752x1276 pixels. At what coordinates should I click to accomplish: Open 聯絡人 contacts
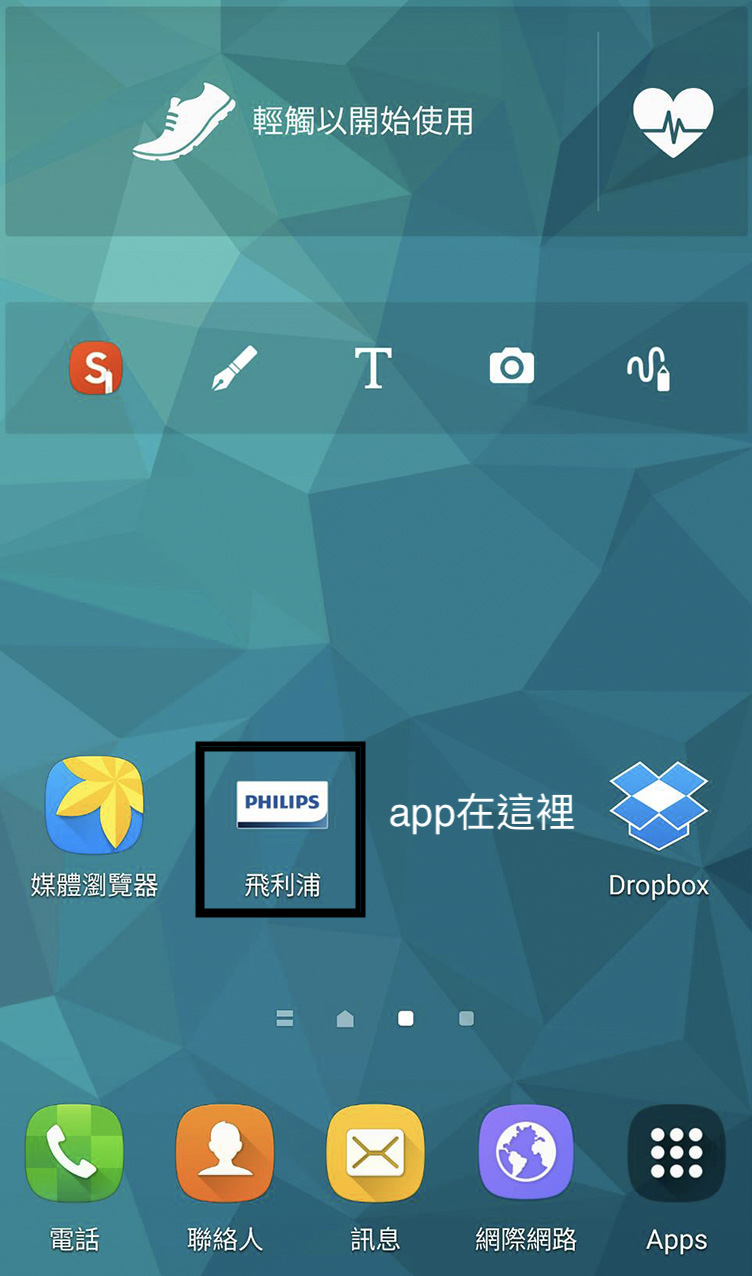pos(224,1153)
